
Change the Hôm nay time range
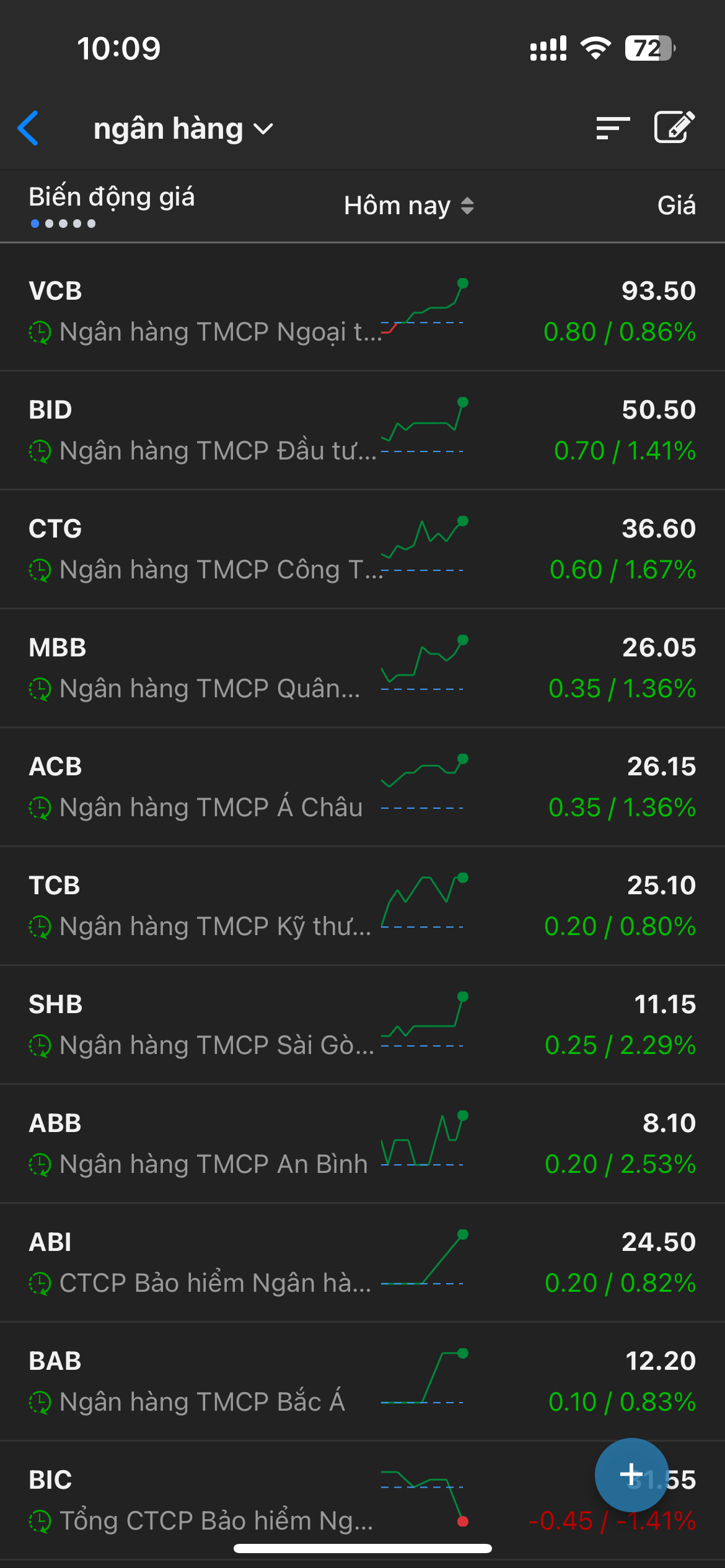point(409,206)
